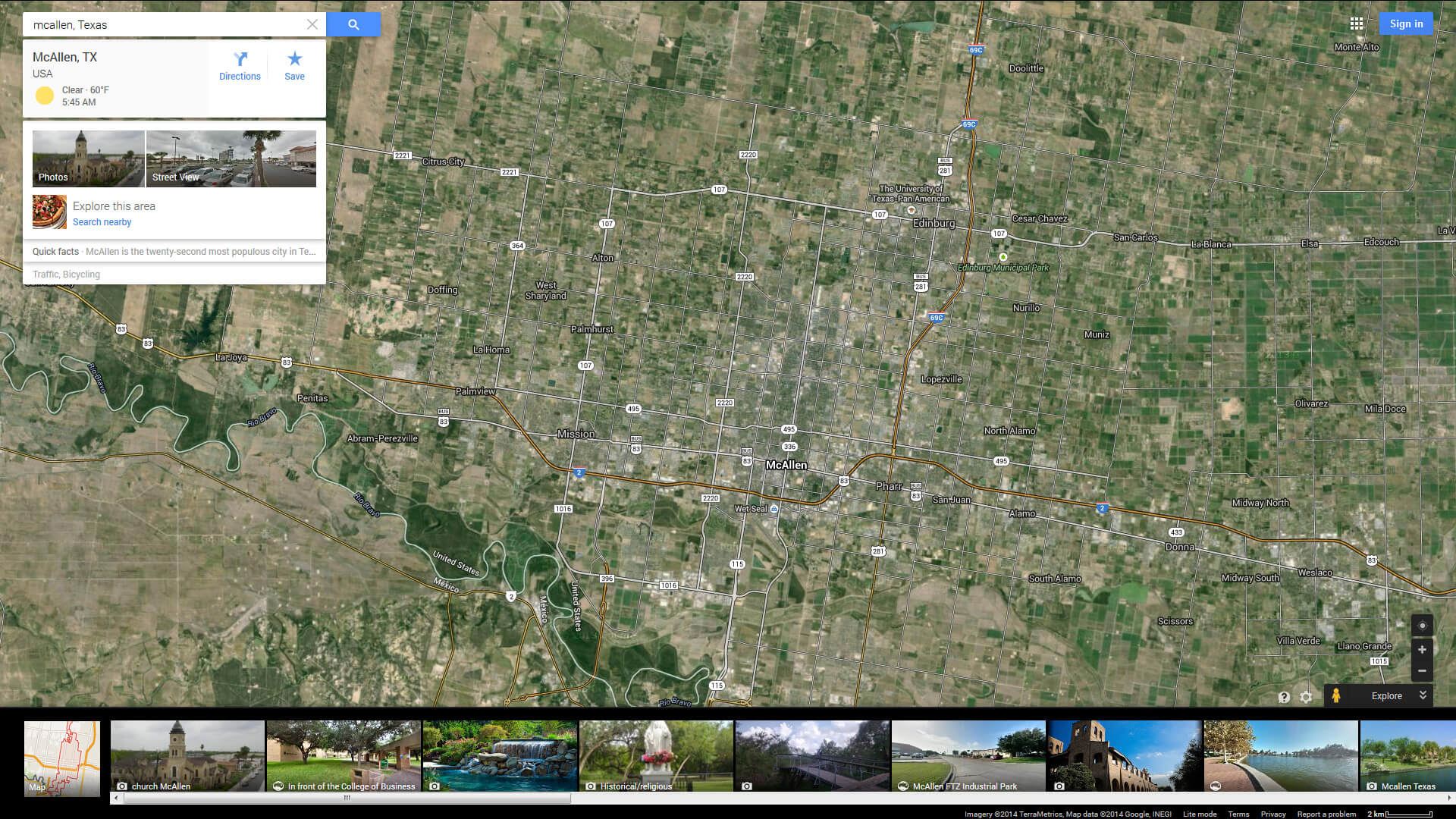The image size is (1456, 819).
Task: Clear the search box text
Action: 312,24
